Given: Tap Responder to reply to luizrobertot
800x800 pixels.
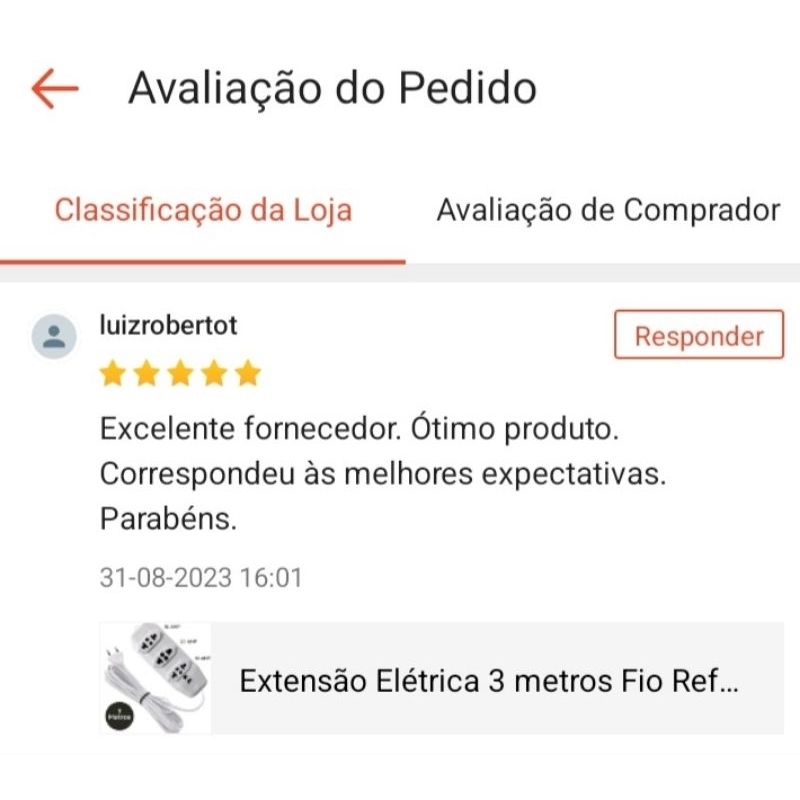Looking at the screenshot, I should pos(698,336).
